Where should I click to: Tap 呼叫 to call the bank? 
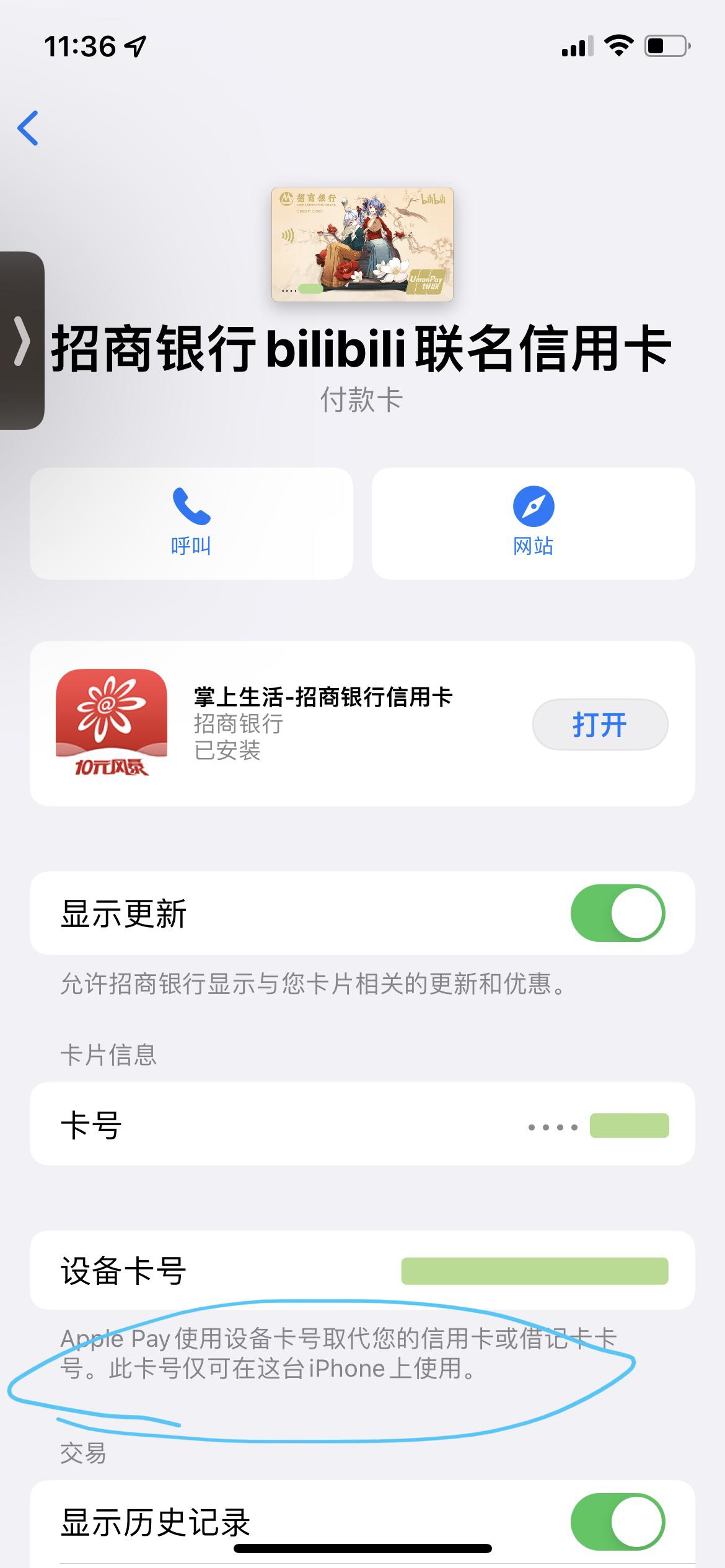[x=191, y=523]
